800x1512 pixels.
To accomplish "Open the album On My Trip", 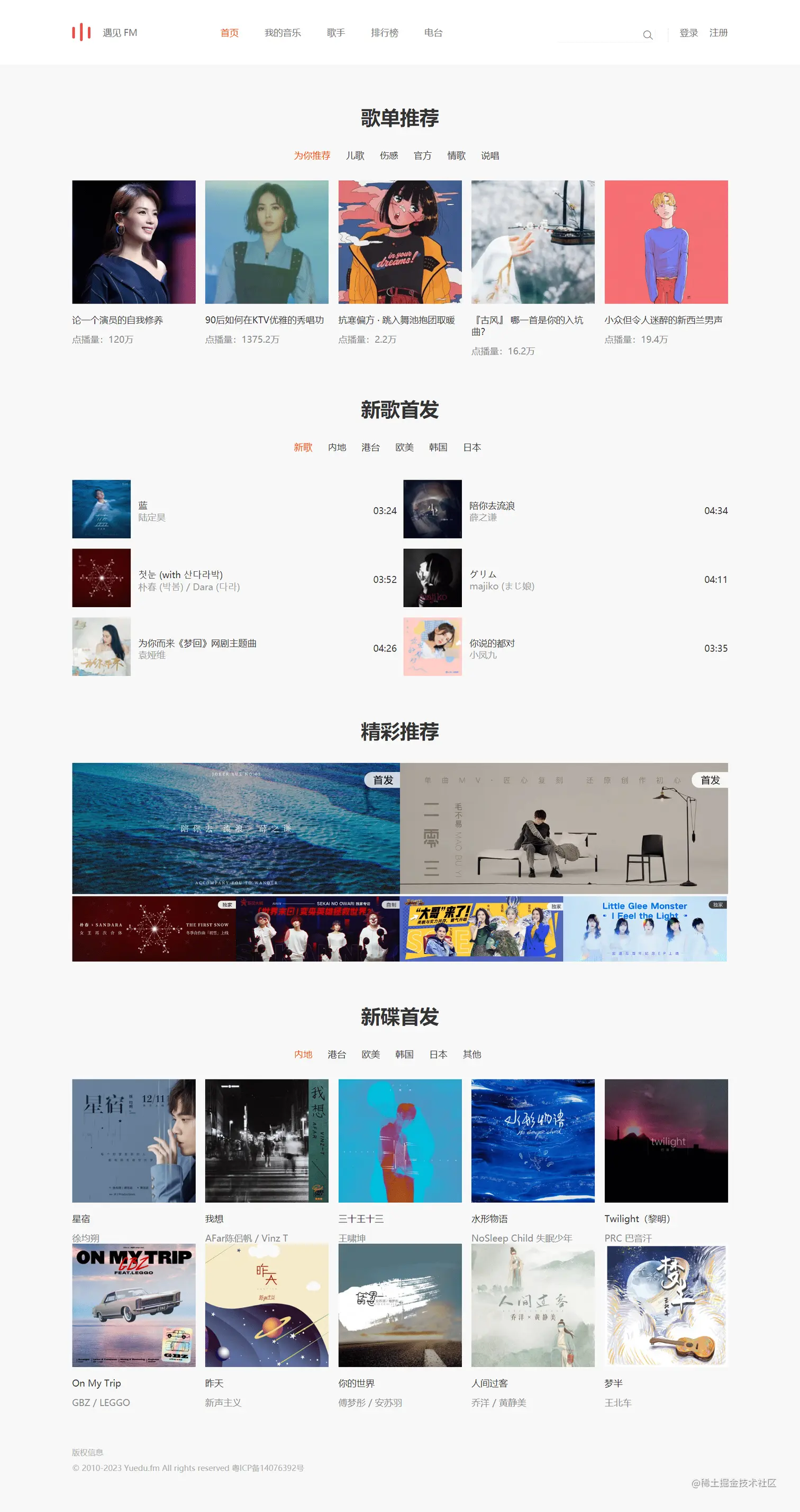I will coord(134,1306).
